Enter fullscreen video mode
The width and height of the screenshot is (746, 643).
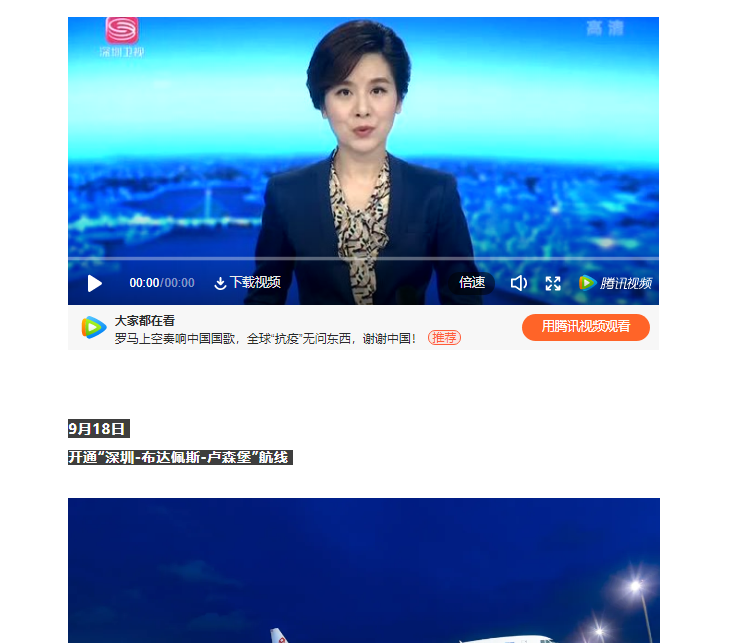point(553,283)
